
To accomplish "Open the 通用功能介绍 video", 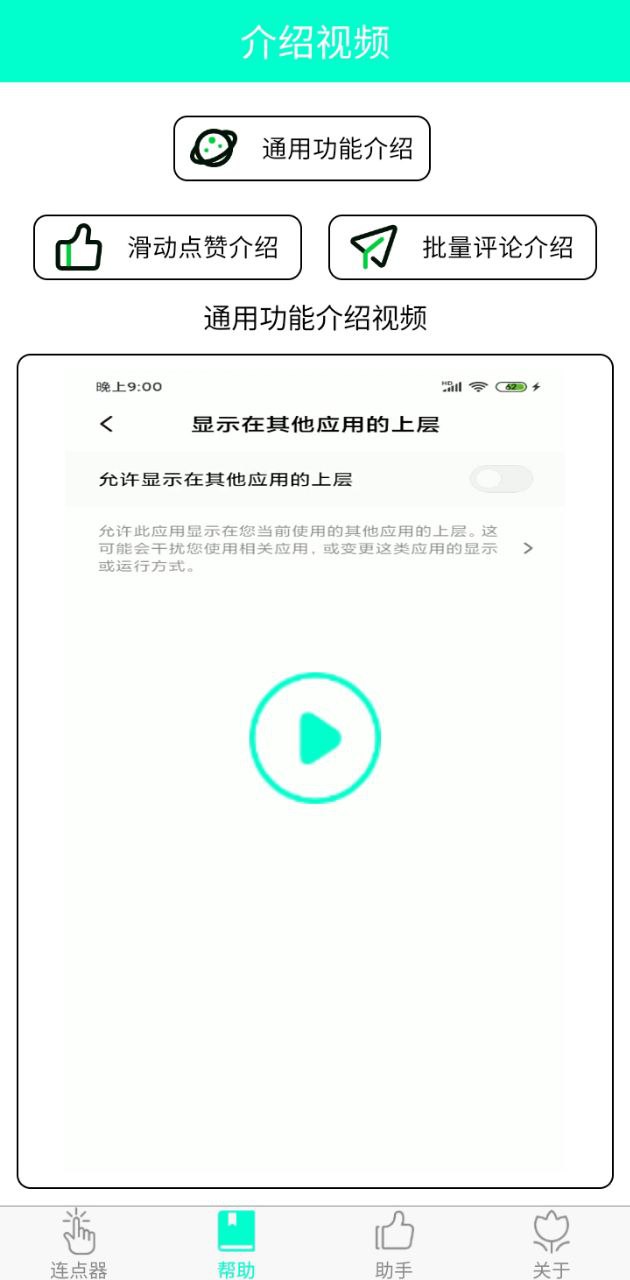I will click(302, 149).
